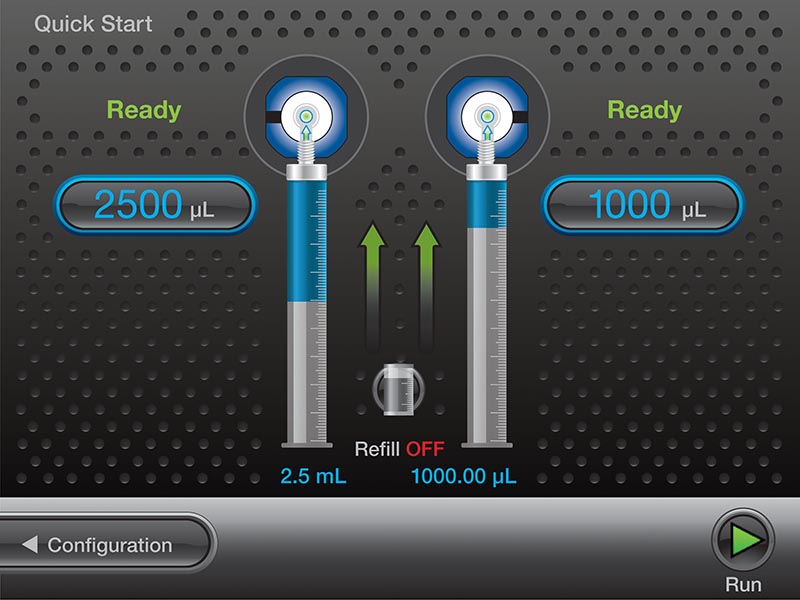Edit the 1000 µL volume field
800x600 pixels.
(643, 205)
